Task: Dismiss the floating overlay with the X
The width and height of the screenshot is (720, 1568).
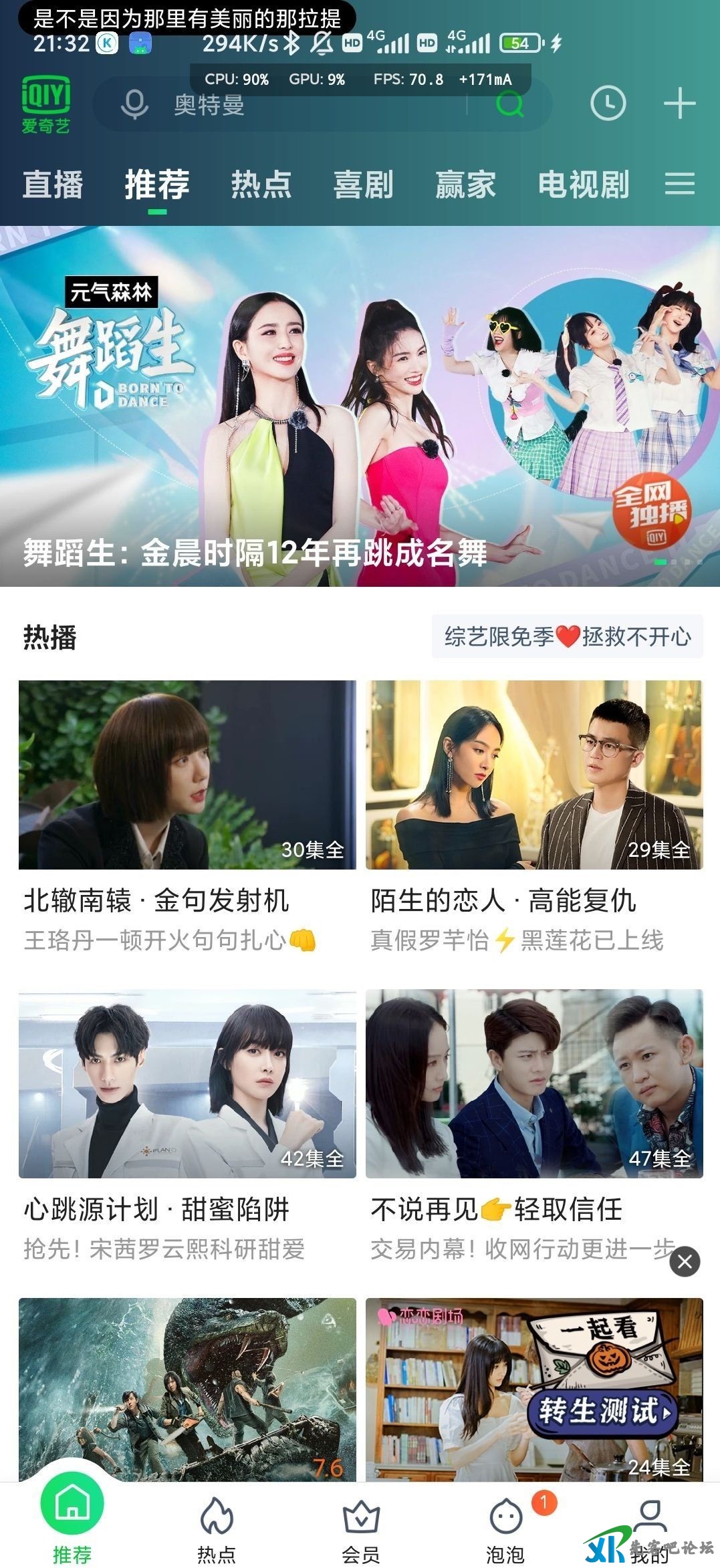Action: (685, 1262)
